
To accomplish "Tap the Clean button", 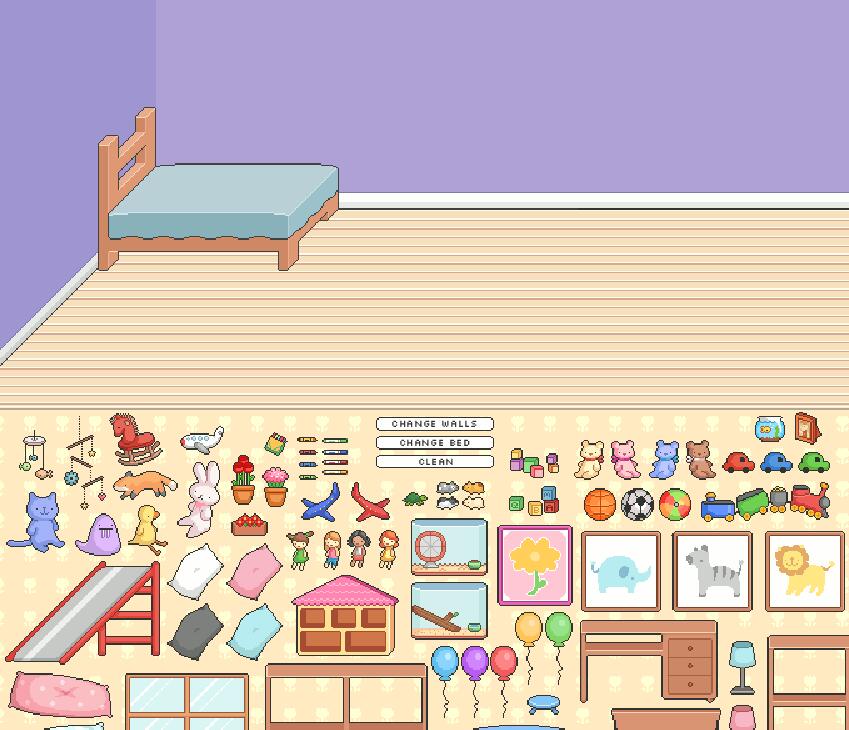I will tap(434, 462).
